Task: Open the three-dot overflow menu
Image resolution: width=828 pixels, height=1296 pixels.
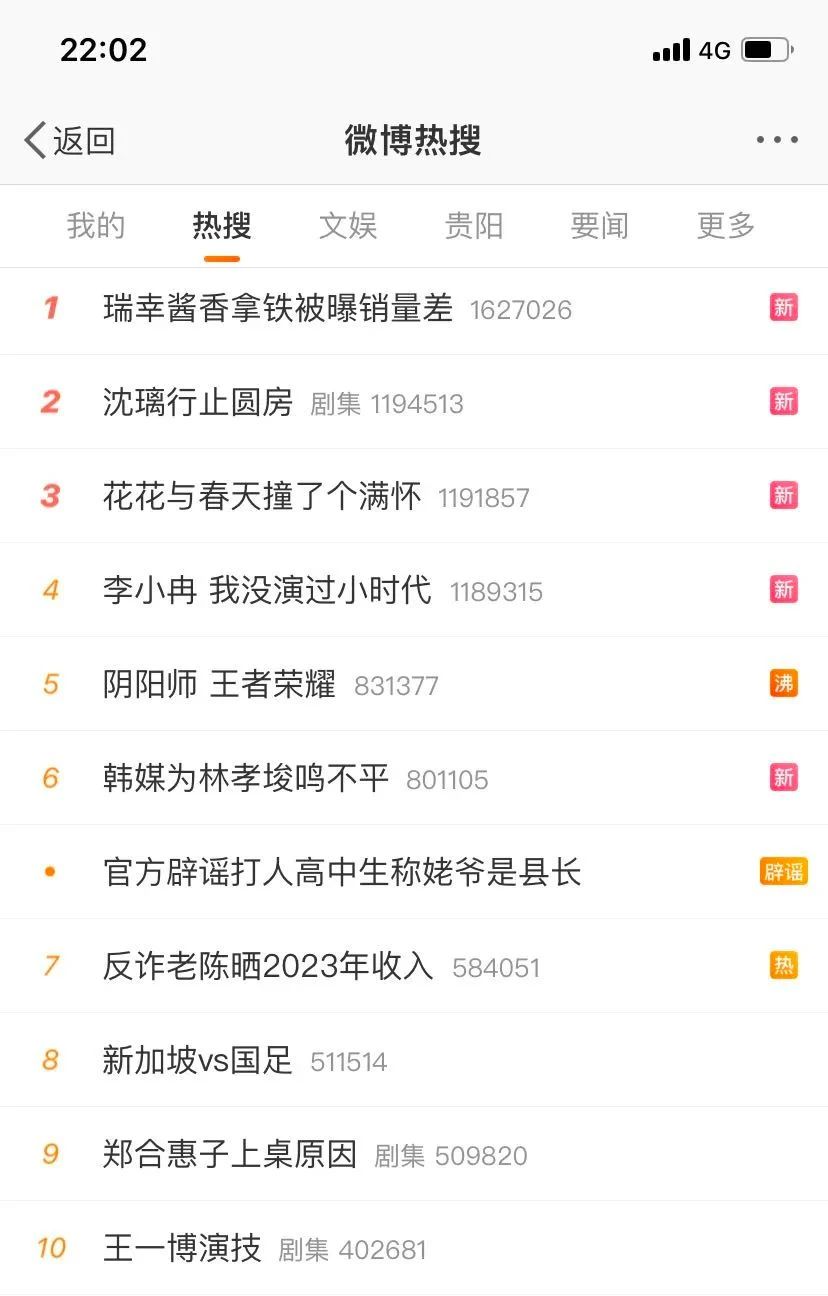Action: click(776, 141)
